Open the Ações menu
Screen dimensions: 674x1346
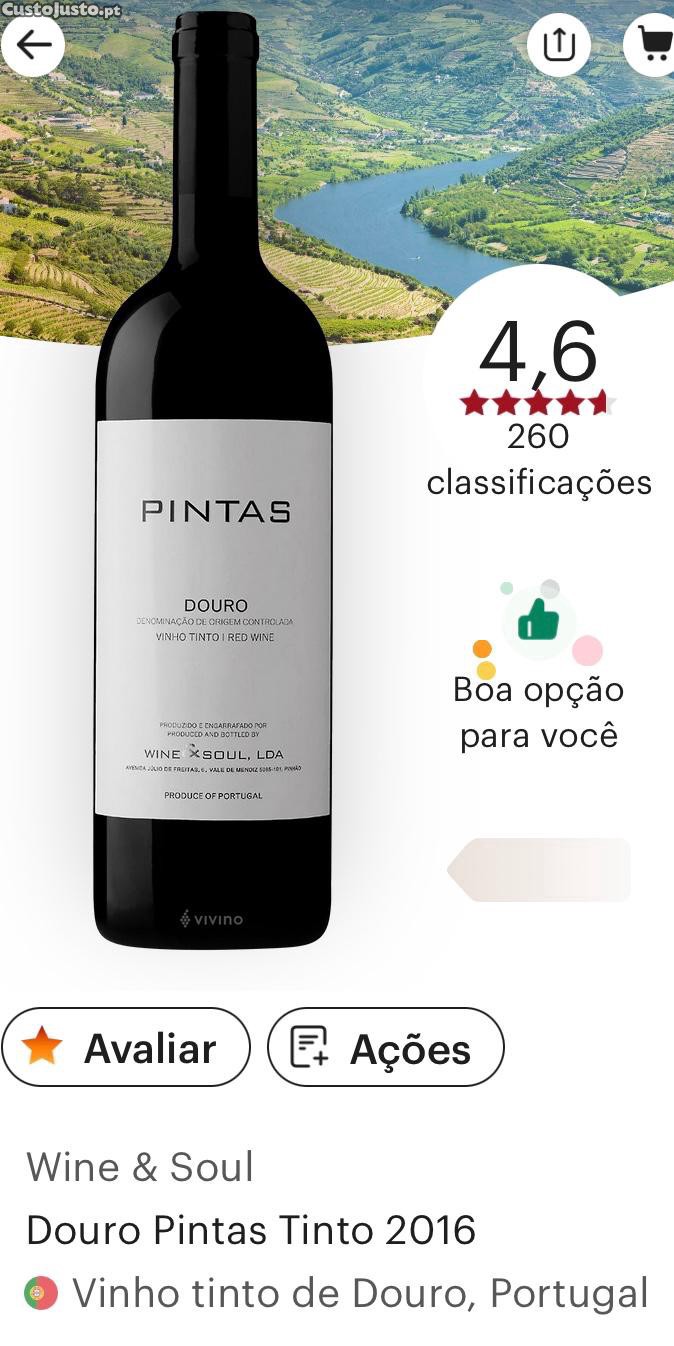point(386,1047)
